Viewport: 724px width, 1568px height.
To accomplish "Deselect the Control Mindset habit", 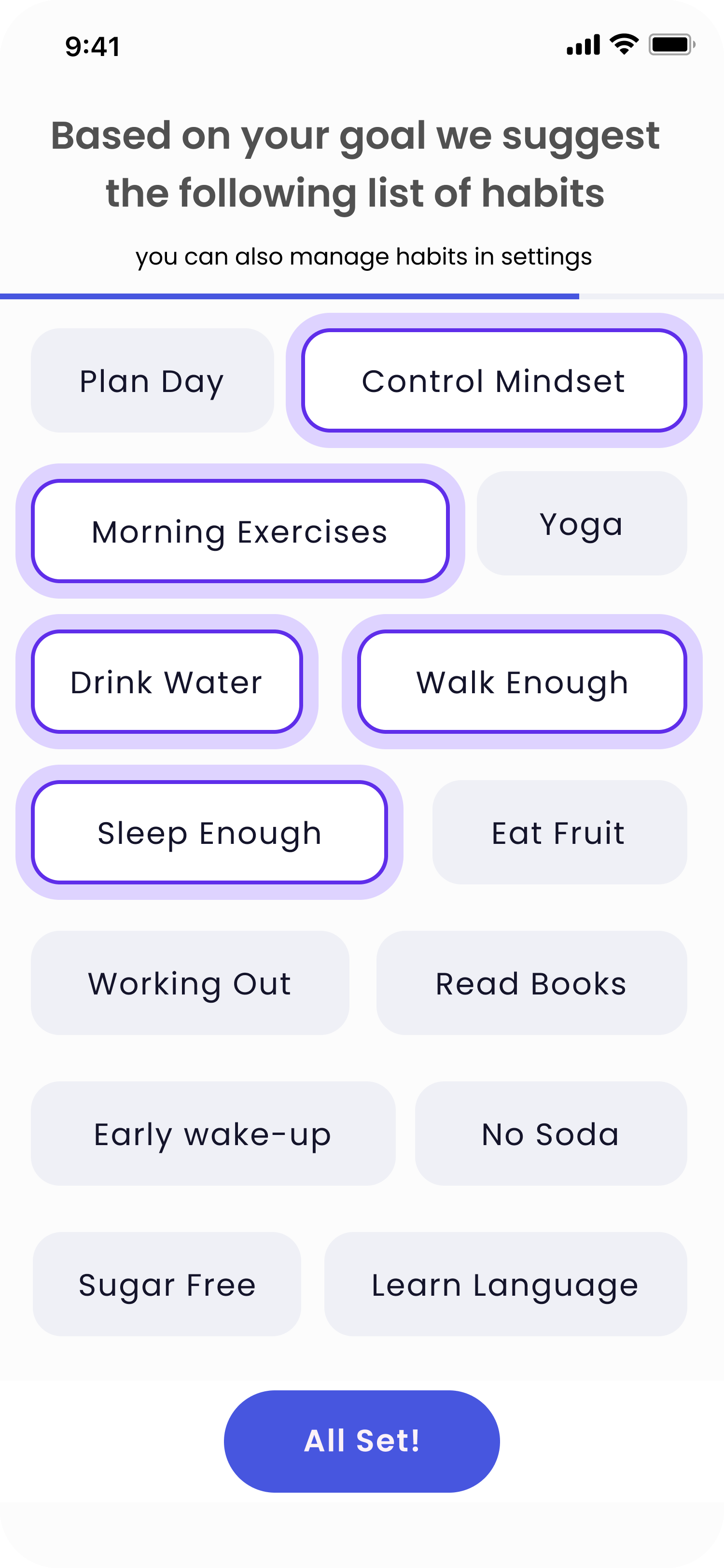I will 493,381.
